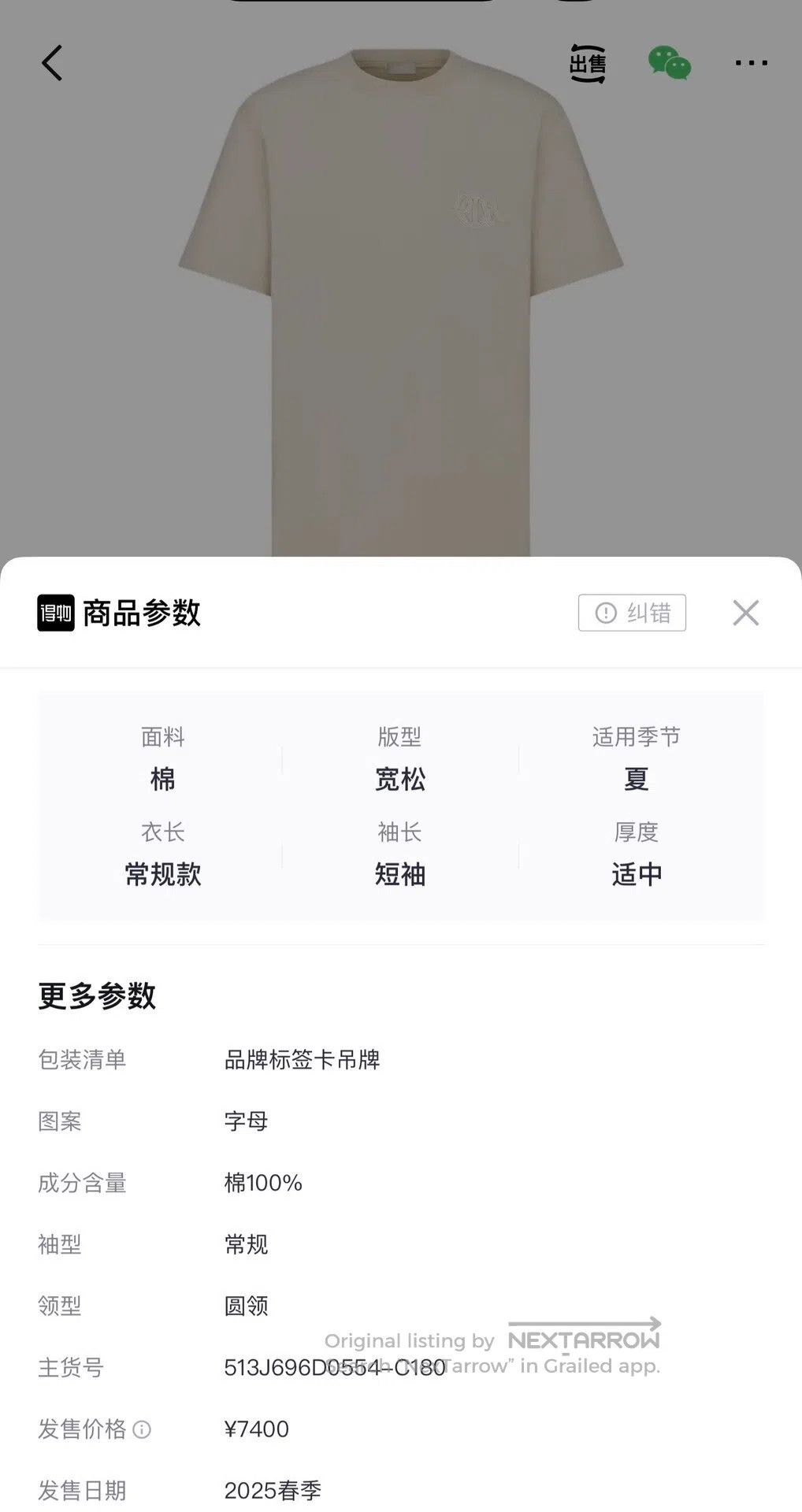Go back with the top-left arrow
Screen dimensions: 802x1512
52,63
